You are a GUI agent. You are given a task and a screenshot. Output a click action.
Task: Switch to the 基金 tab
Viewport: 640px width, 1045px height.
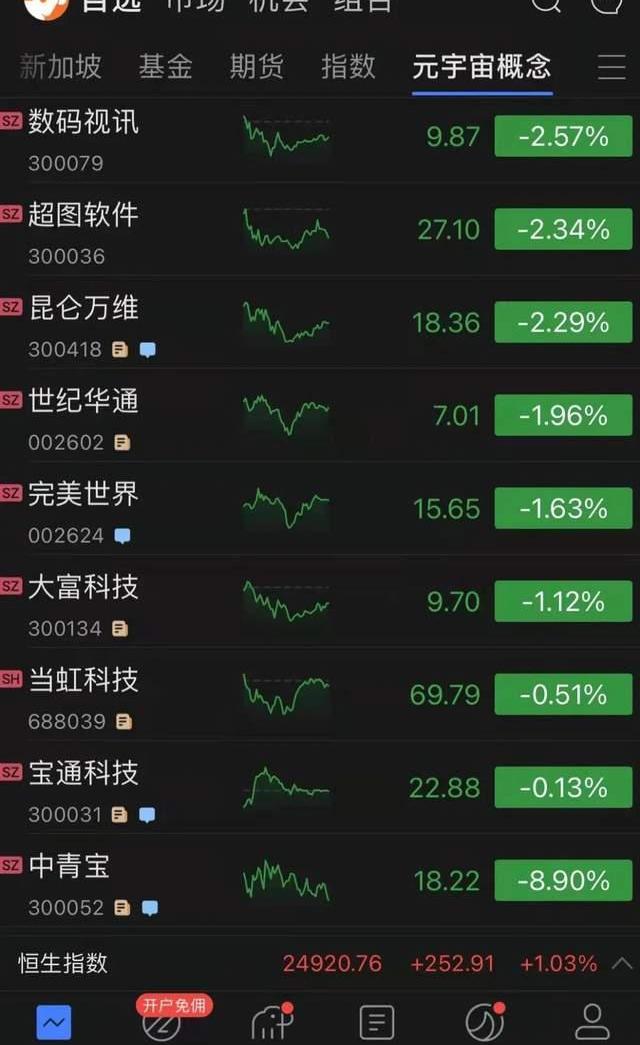(x=165, y=67)
